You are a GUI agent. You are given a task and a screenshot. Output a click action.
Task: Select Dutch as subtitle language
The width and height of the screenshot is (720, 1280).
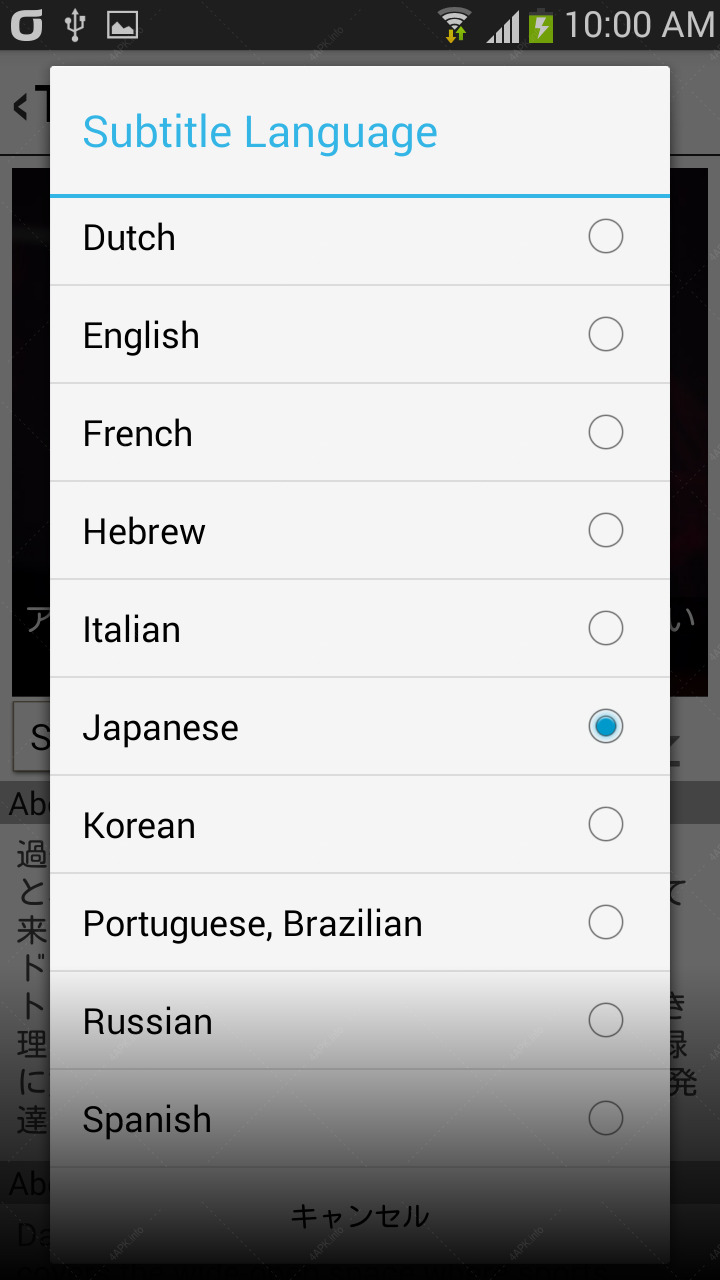[360, 238]
